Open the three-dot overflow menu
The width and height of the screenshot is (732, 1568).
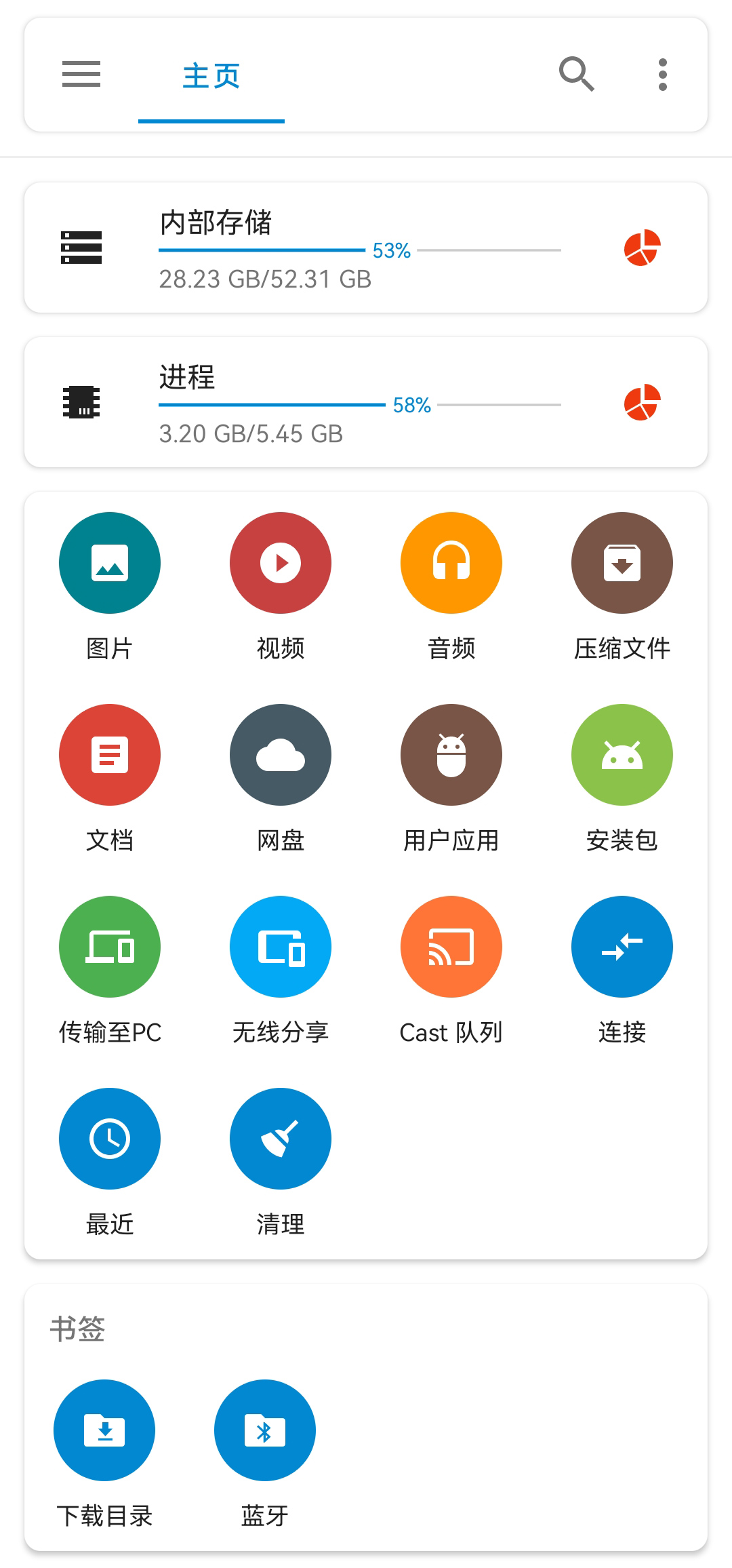[662, 75]
